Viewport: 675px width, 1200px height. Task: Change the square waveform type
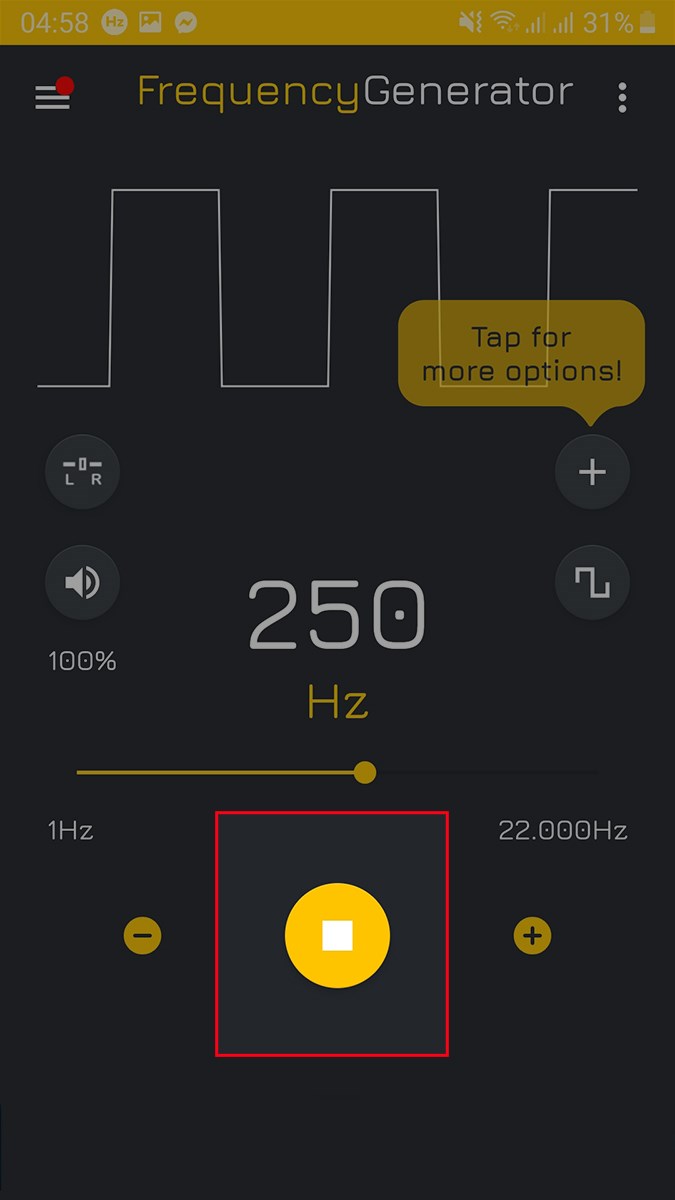(x=592, y=582)
